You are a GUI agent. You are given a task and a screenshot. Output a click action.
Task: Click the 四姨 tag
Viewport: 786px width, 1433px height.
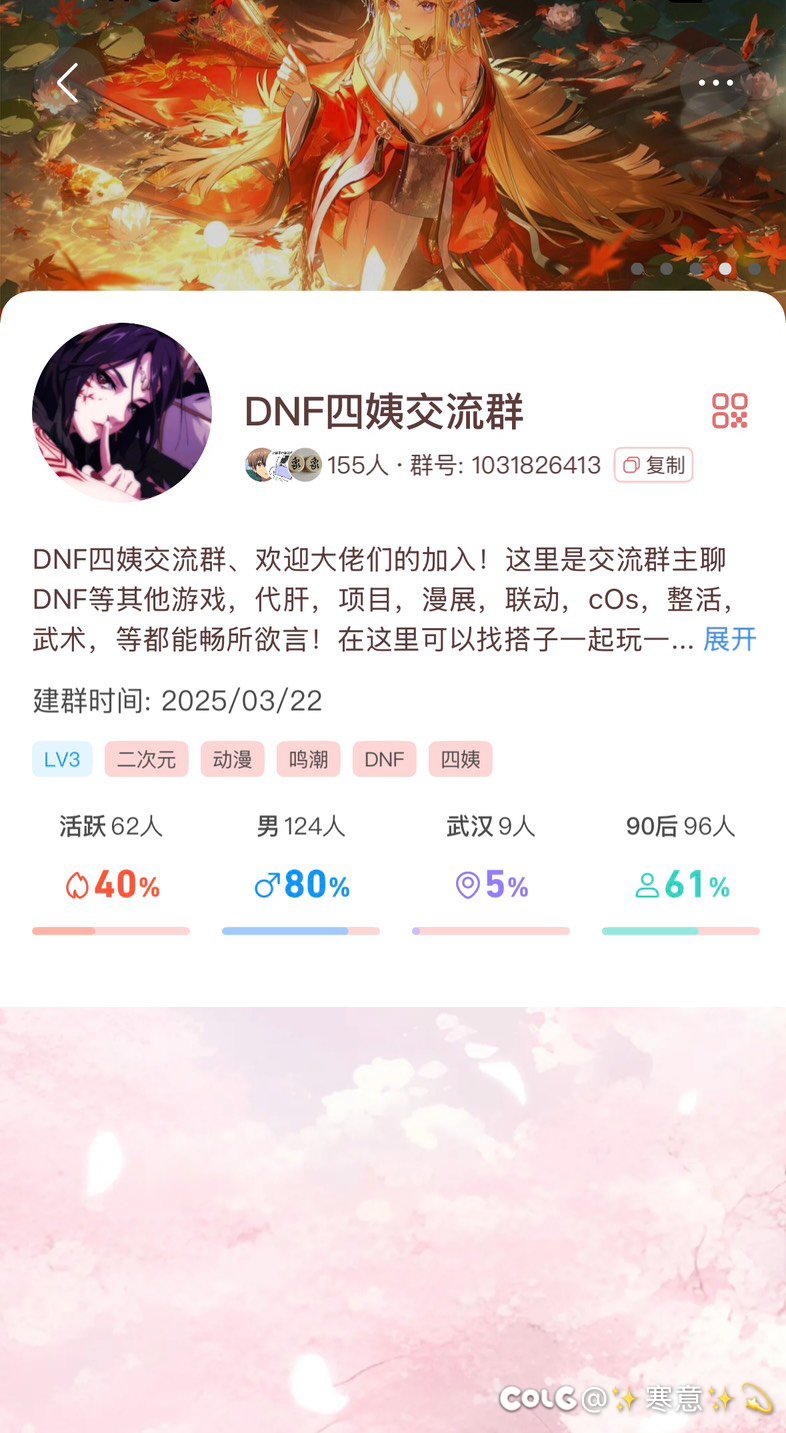point(459,759)
